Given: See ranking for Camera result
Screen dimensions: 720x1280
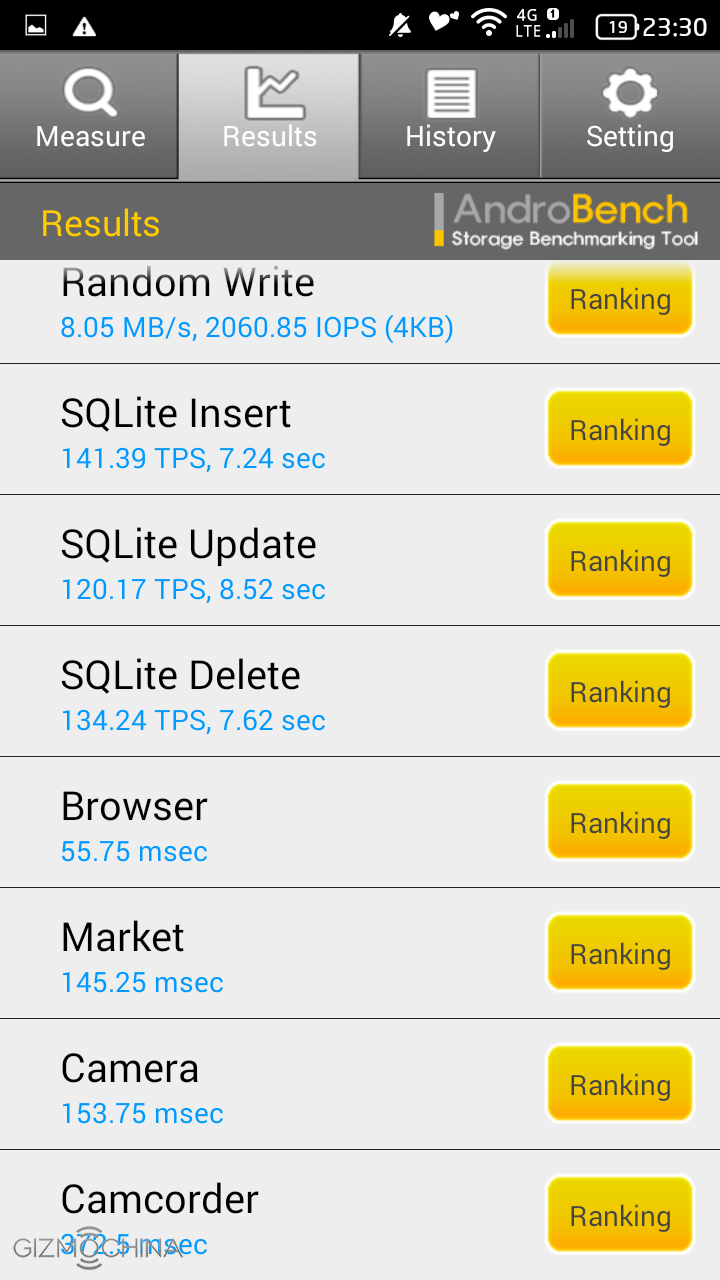Looking at the screenshot, I should (620, 1085).
